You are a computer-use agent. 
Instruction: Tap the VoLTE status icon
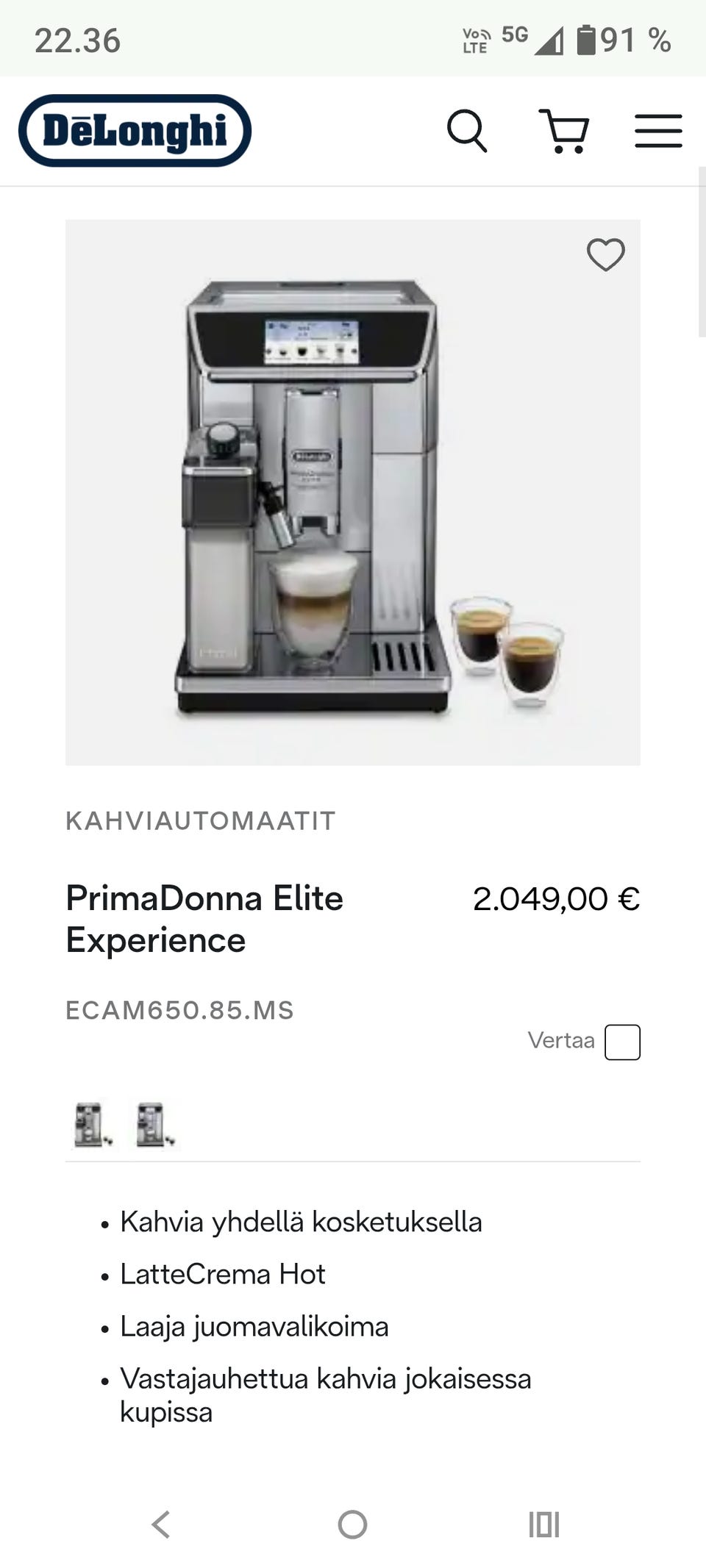[x=475, y=38]
